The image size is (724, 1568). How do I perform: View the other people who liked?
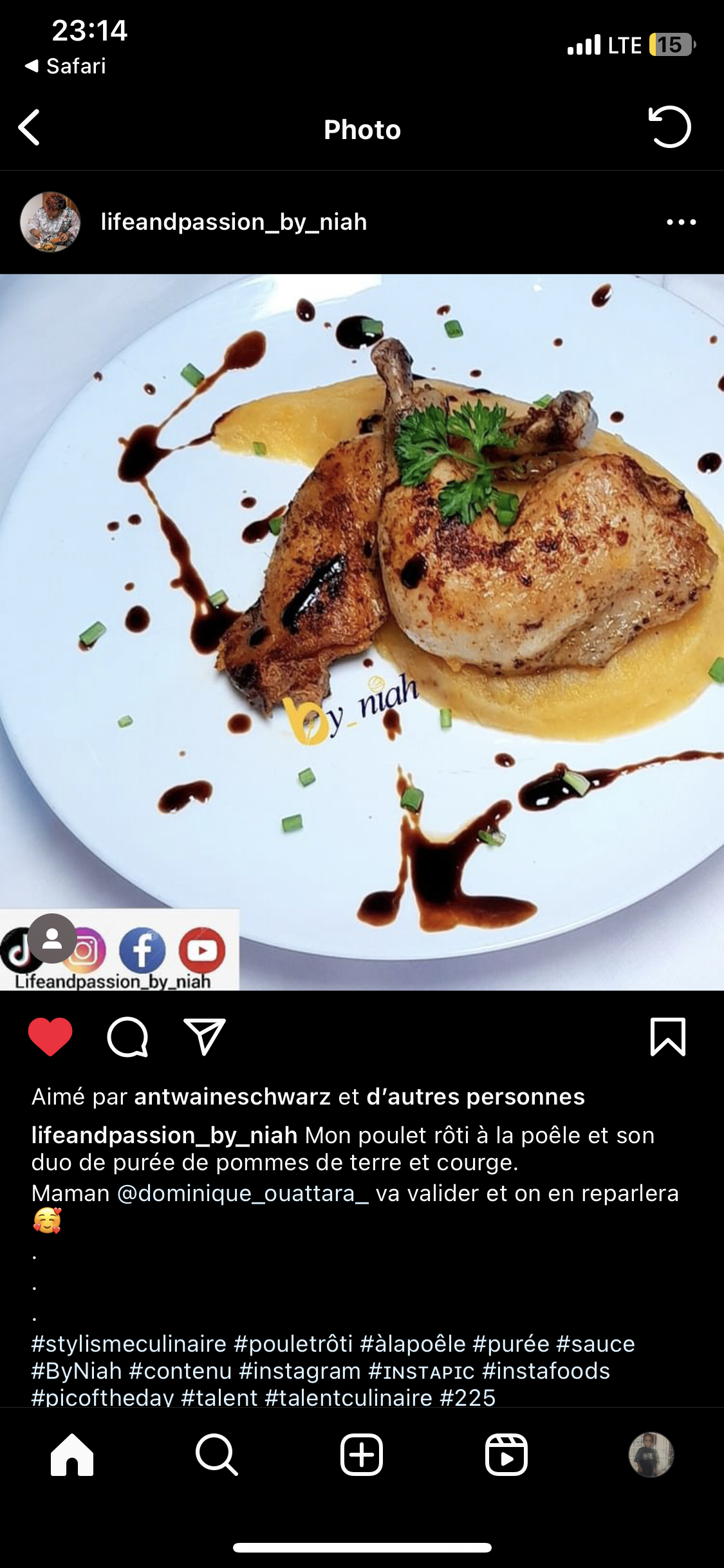pyautogui.click(x=476, y=1097)
